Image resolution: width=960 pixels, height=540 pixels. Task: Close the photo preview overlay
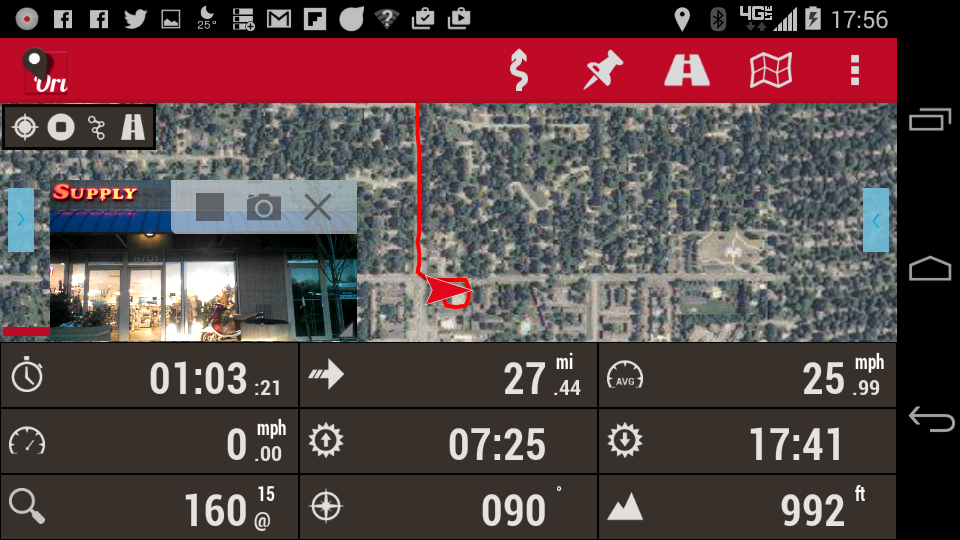click(x=318, y=207)
